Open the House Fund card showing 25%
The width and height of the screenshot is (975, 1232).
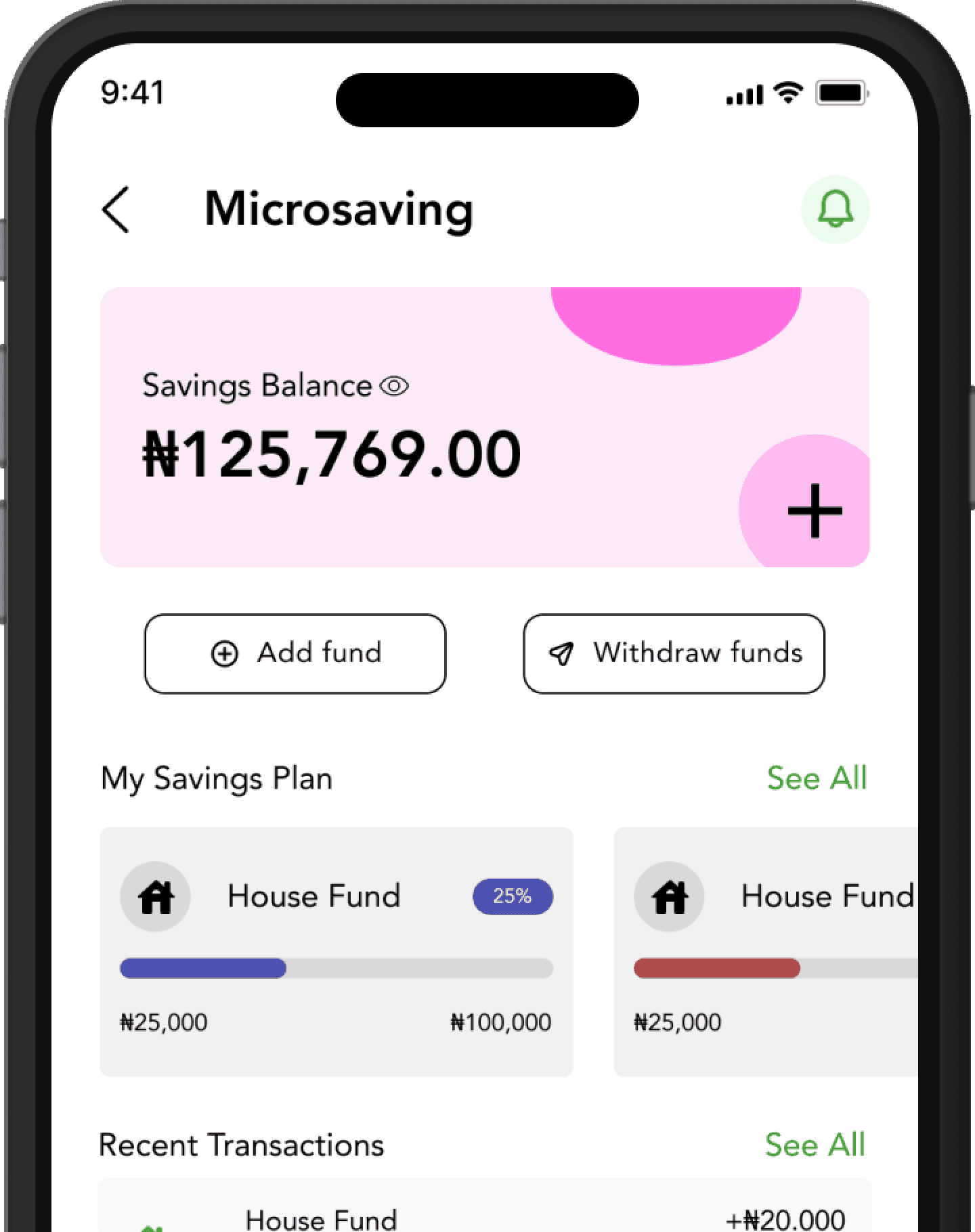[x=336, y=951]
